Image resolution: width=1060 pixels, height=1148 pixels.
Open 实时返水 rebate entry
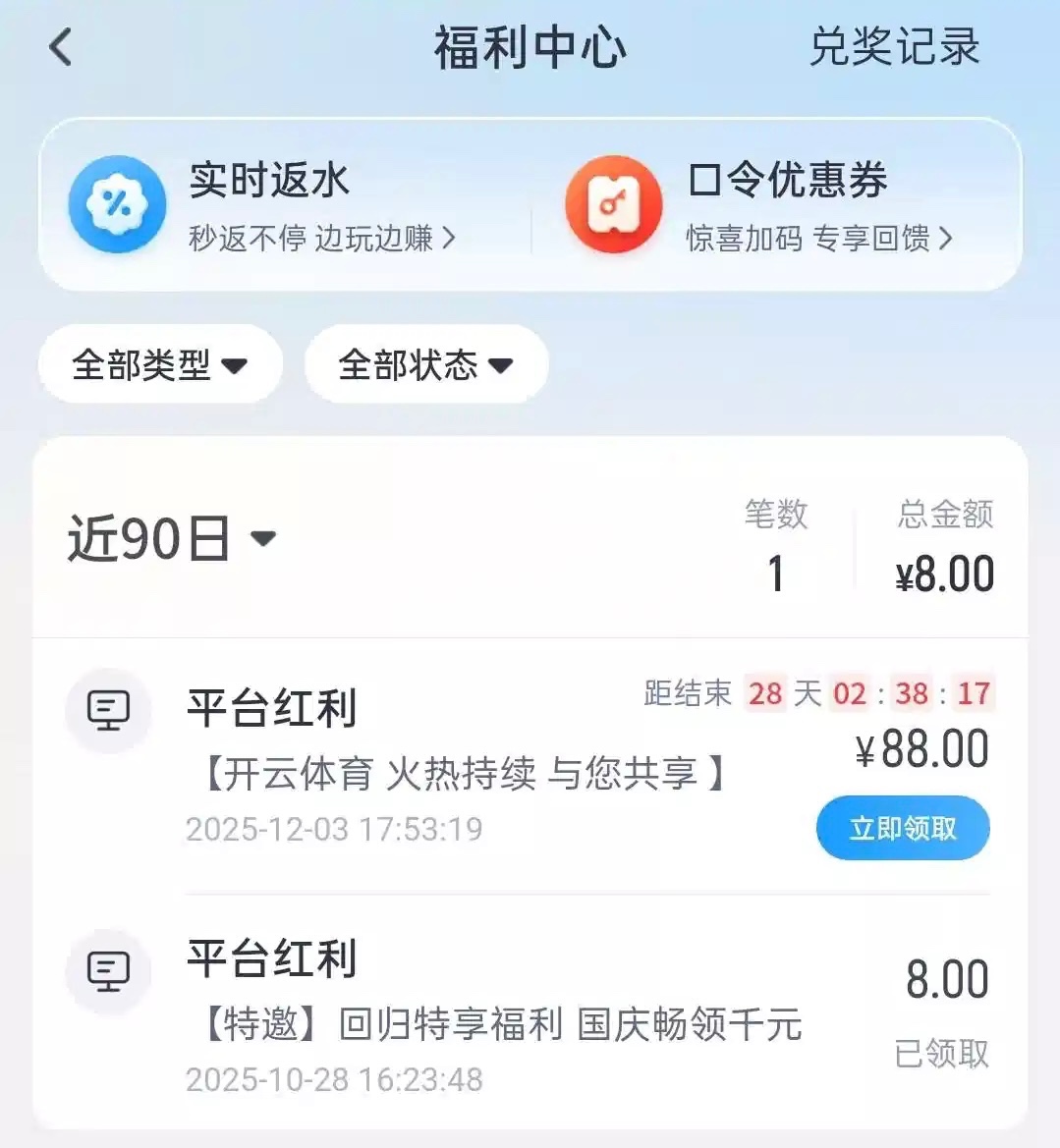(265, 206)
